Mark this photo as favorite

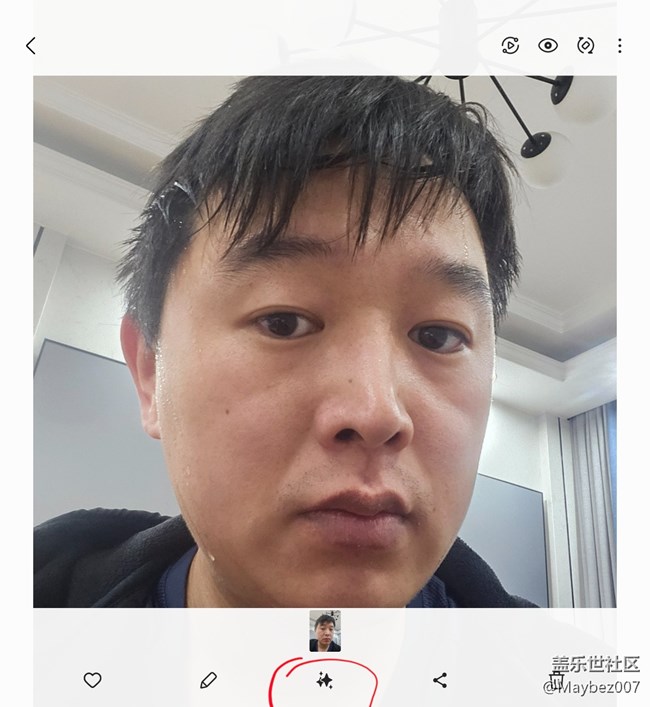click(92, 680)
